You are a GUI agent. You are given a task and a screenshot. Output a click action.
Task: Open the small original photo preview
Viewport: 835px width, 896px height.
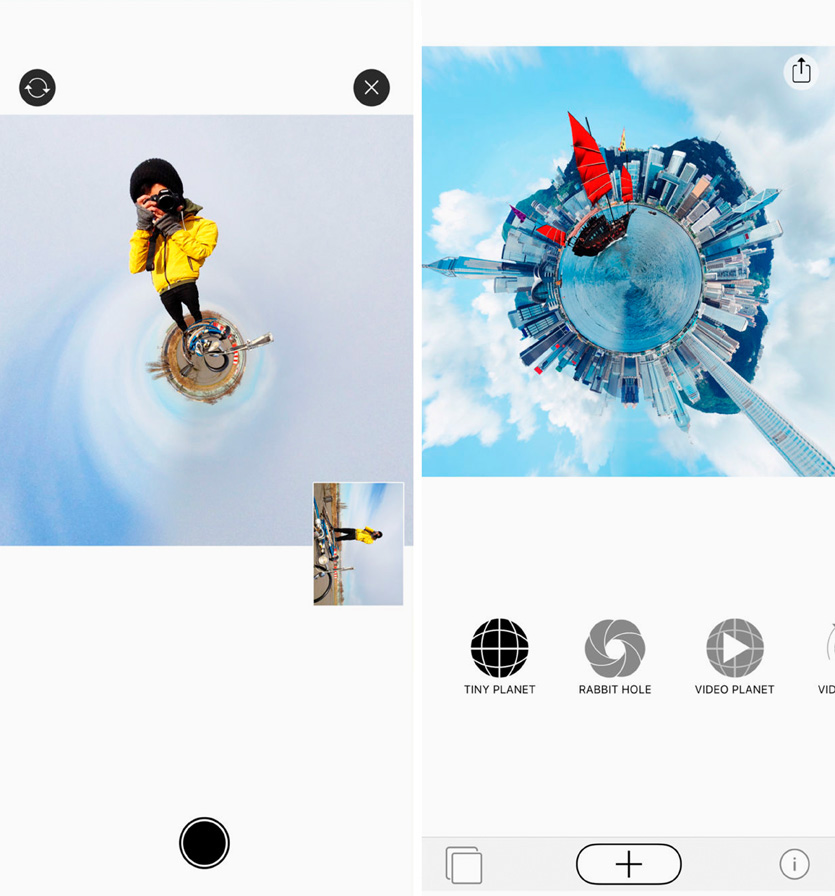358,544
